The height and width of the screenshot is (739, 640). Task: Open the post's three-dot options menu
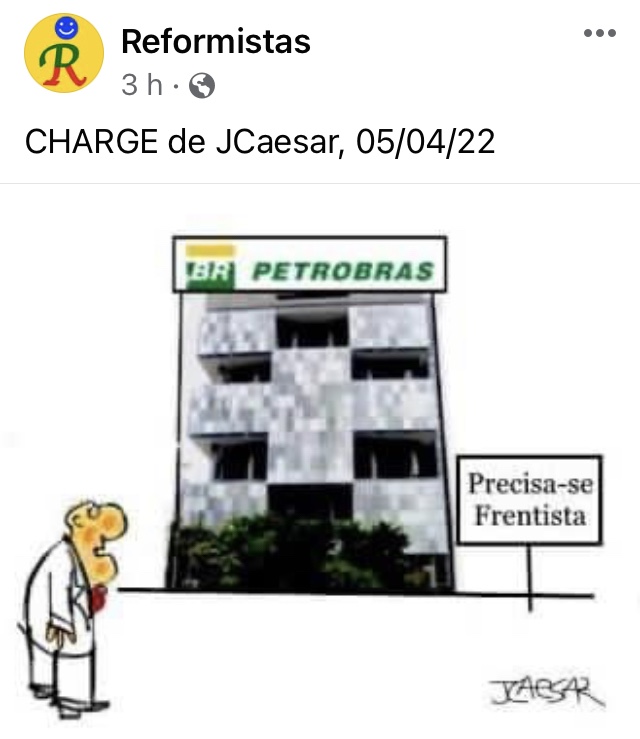(599, 33)
